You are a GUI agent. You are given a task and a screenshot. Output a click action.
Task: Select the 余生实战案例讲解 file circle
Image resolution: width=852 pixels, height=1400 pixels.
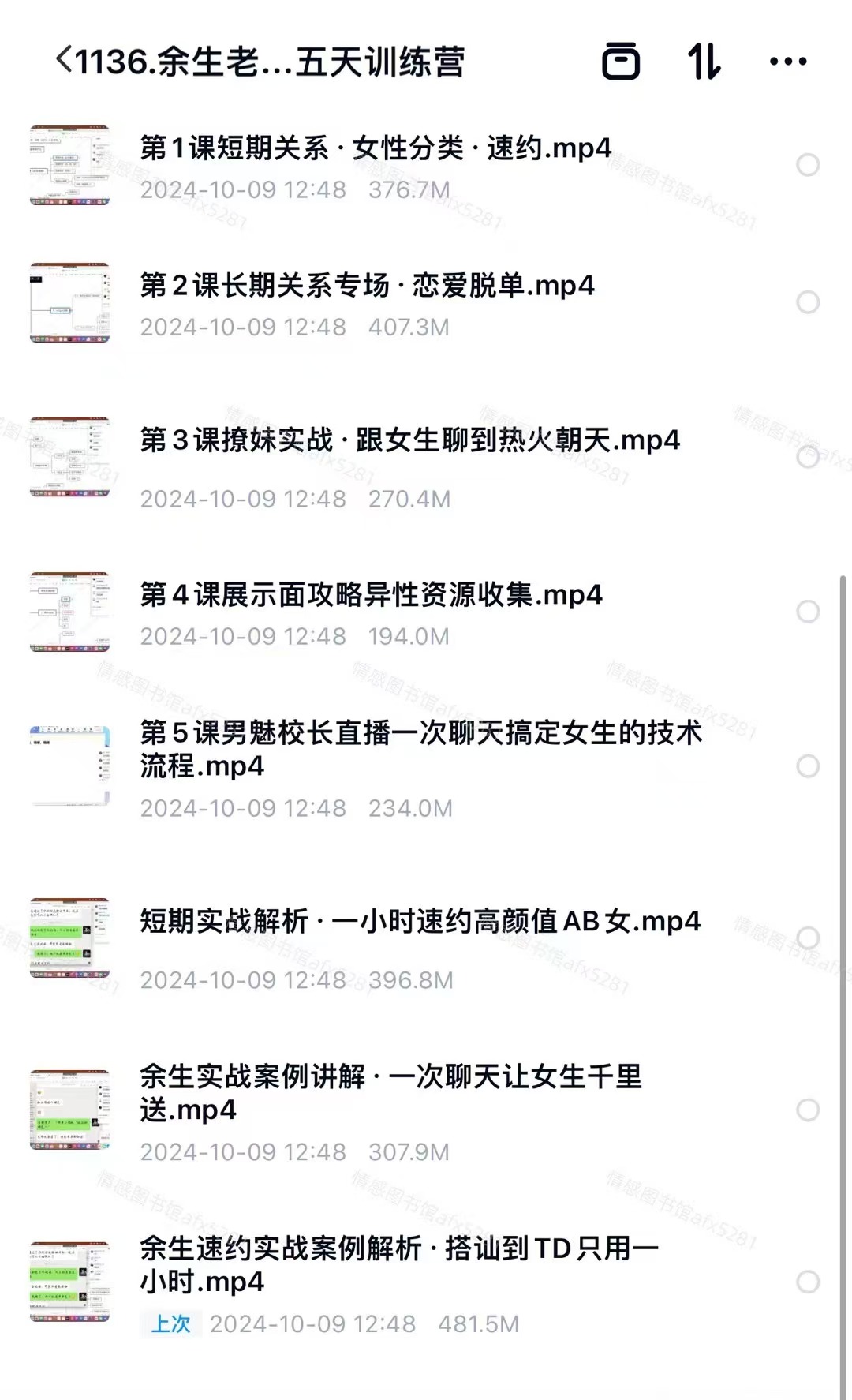pyautogui.click(x=807, y=1110)
